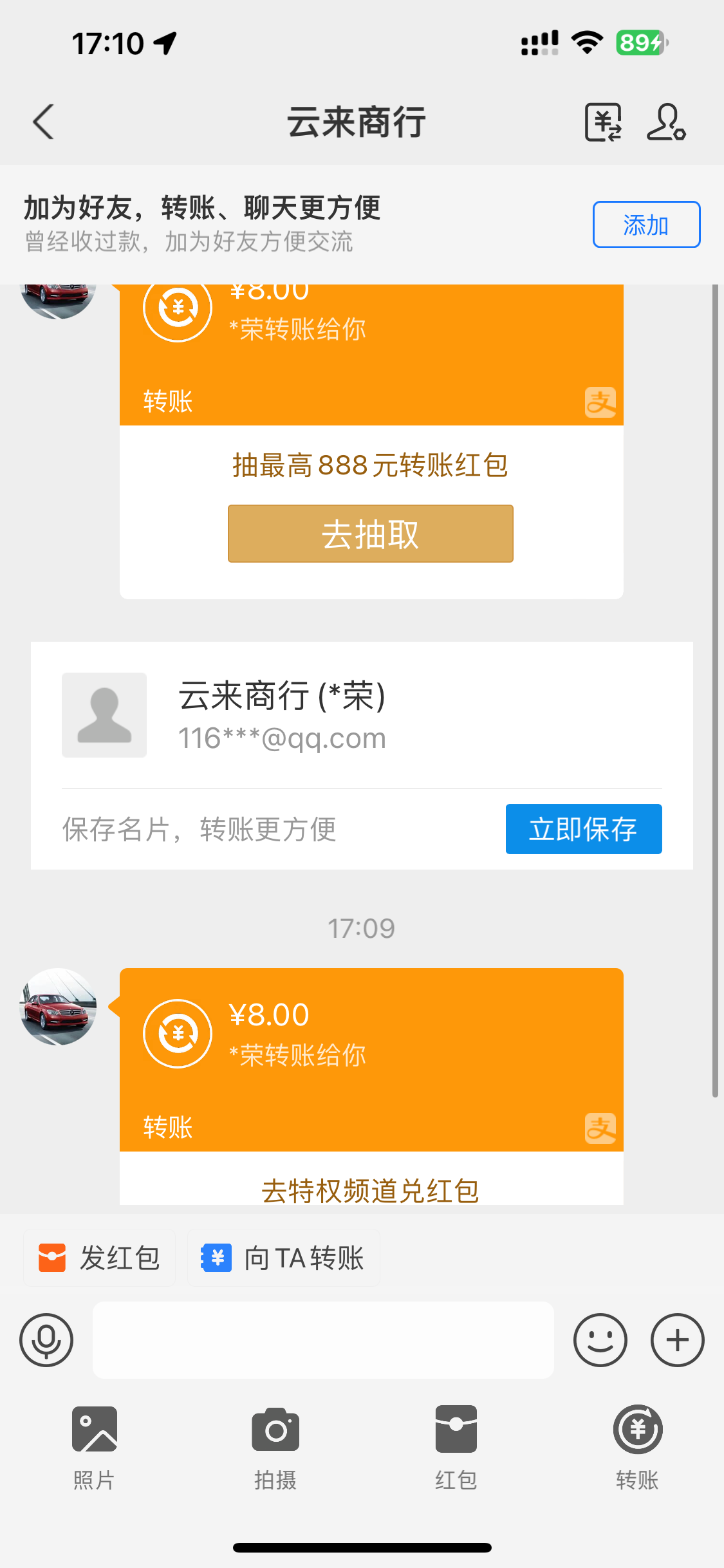Tap the add-contact icon in title bar
The image size is (724, 1568).
(667, 122)
